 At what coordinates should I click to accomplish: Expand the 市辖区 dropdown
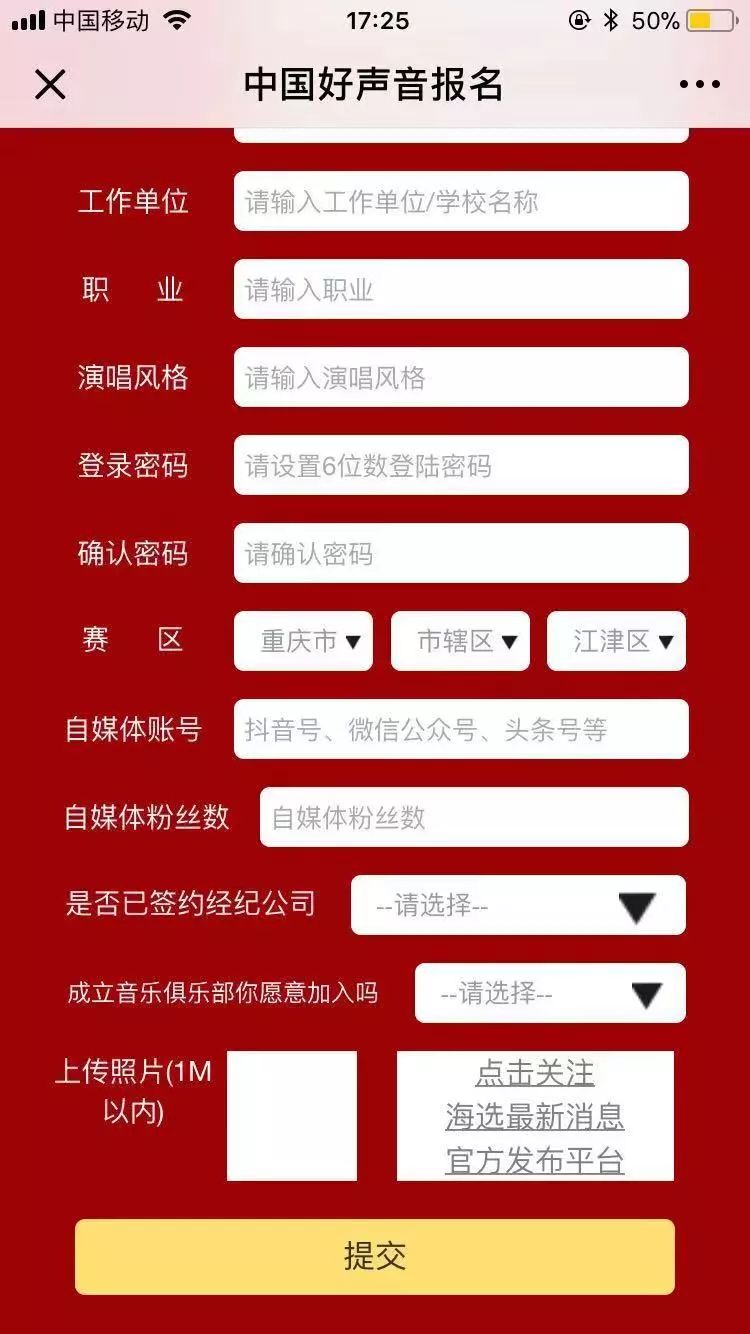coord(459,641)
